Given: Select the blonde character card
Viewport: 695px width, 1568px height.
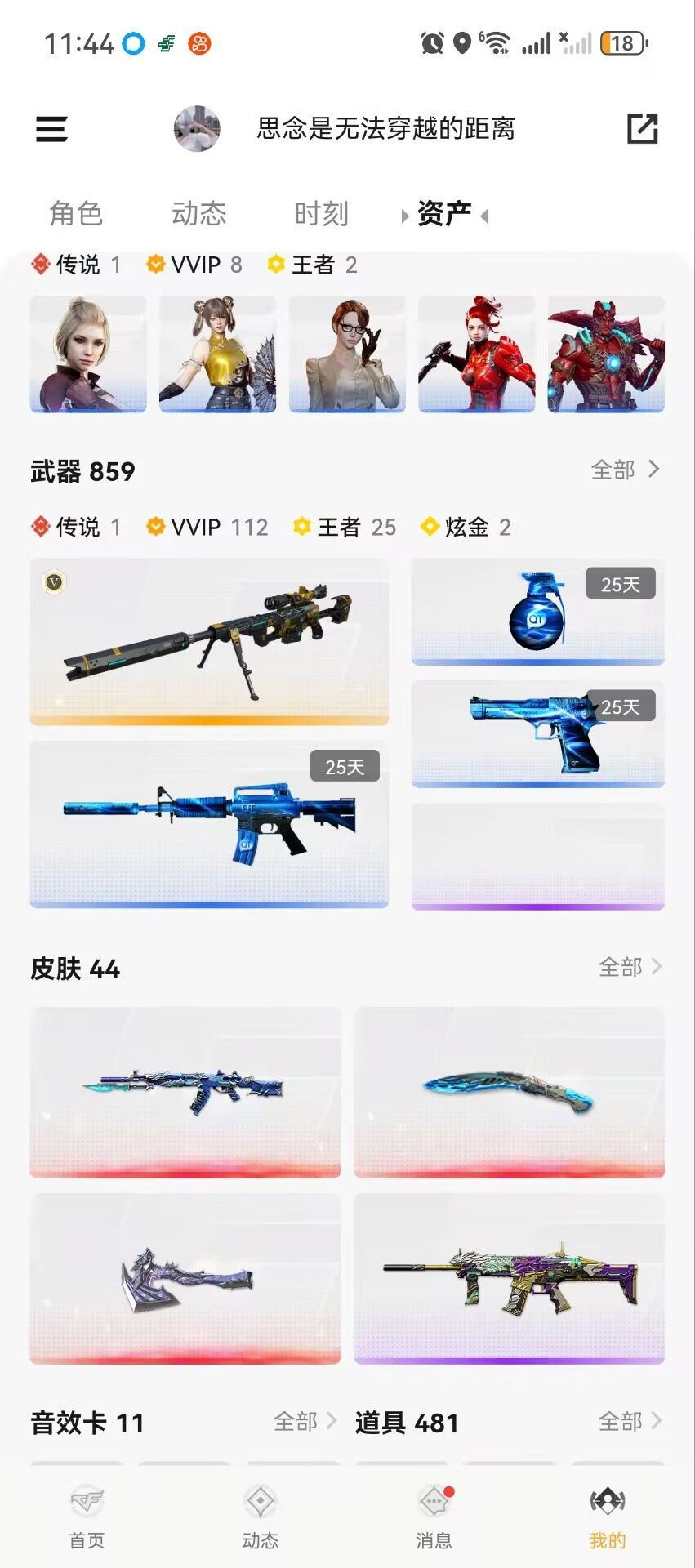Looking at the screenshot, I should tap(88, 354).
